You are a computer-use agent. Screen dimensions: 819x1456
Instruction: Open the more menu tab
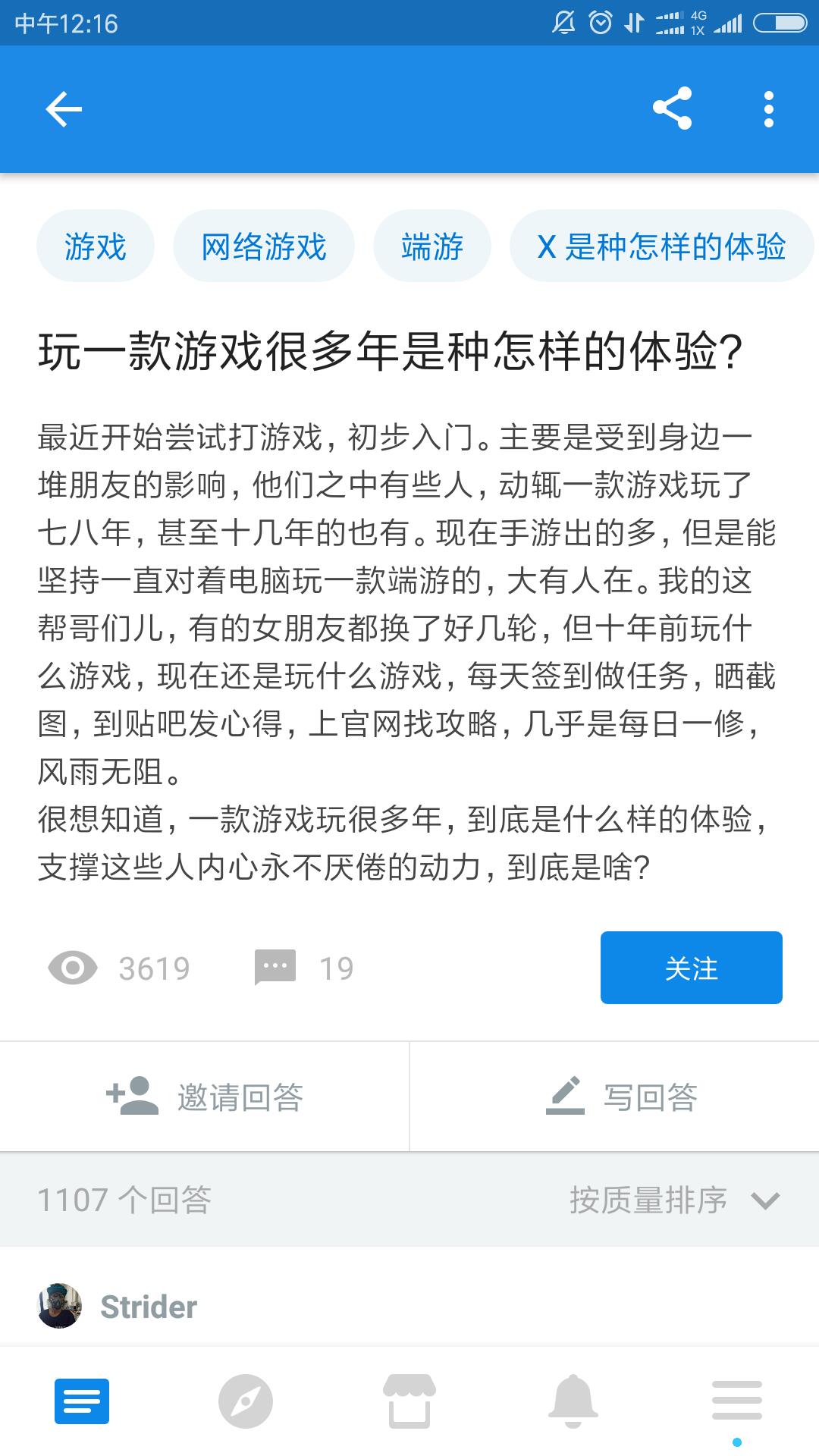[x=737, y=1400]
